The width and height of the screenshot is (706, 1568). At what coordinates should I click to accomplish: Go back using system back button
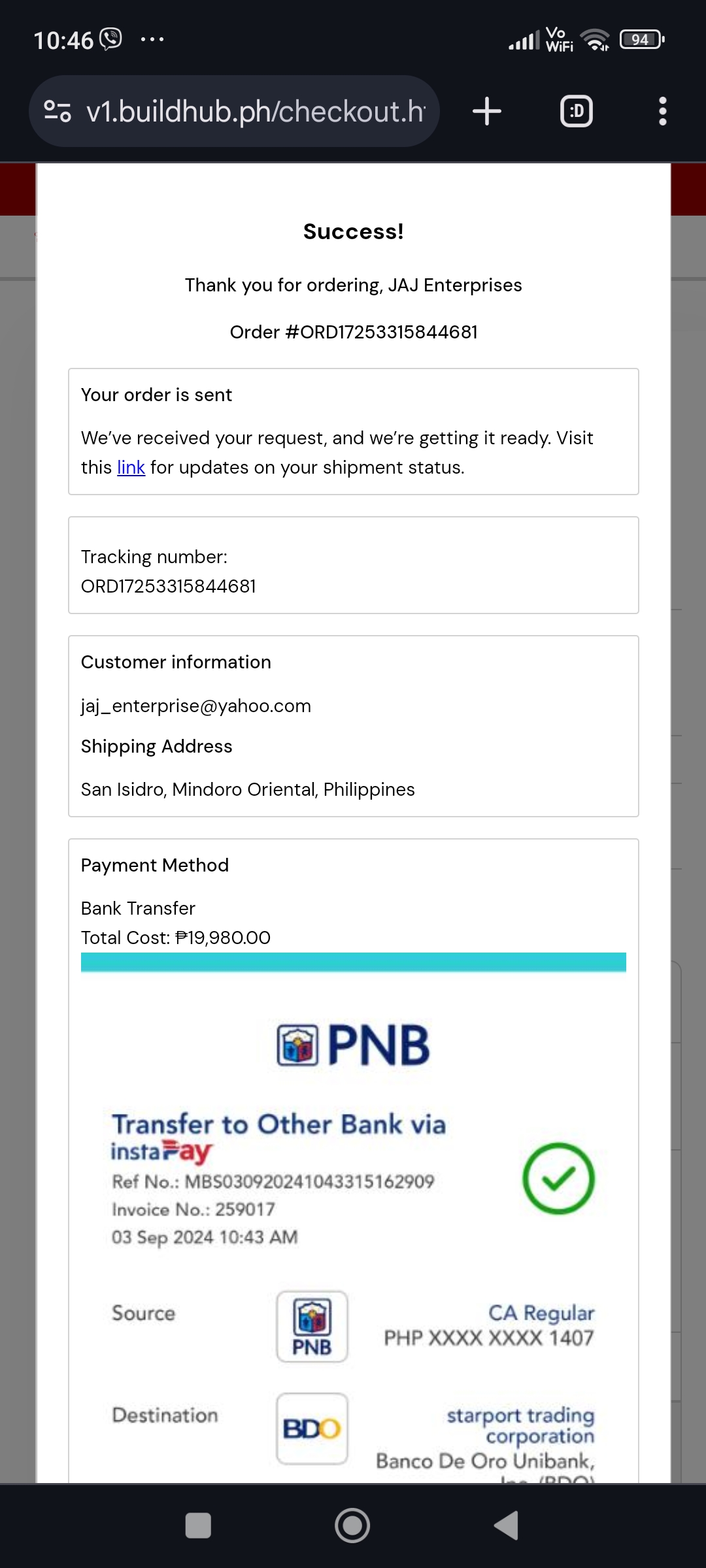(506, 1526)
